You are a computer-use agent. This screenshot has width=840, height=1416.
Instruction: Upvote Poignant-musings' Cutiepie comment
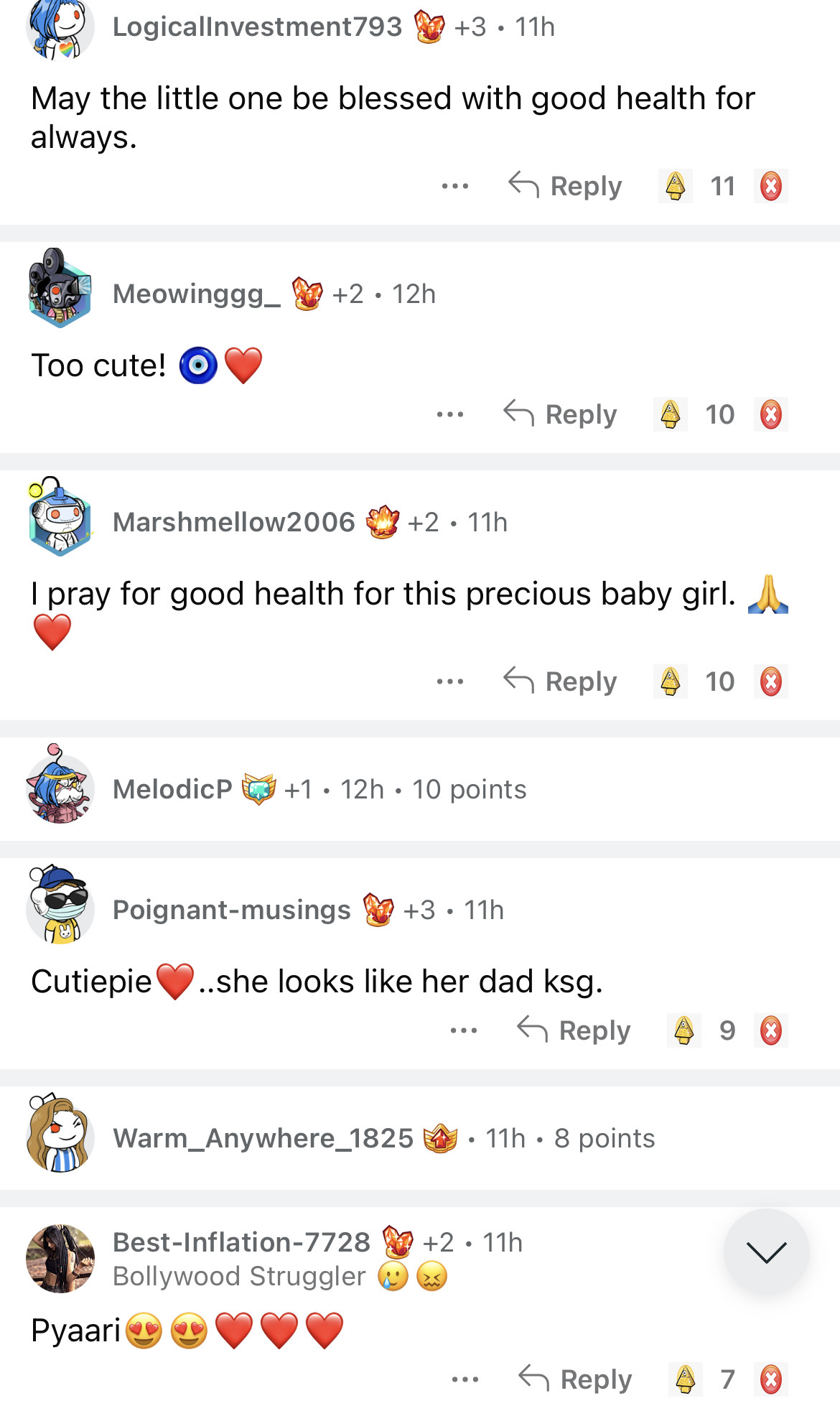[684, 1030]
